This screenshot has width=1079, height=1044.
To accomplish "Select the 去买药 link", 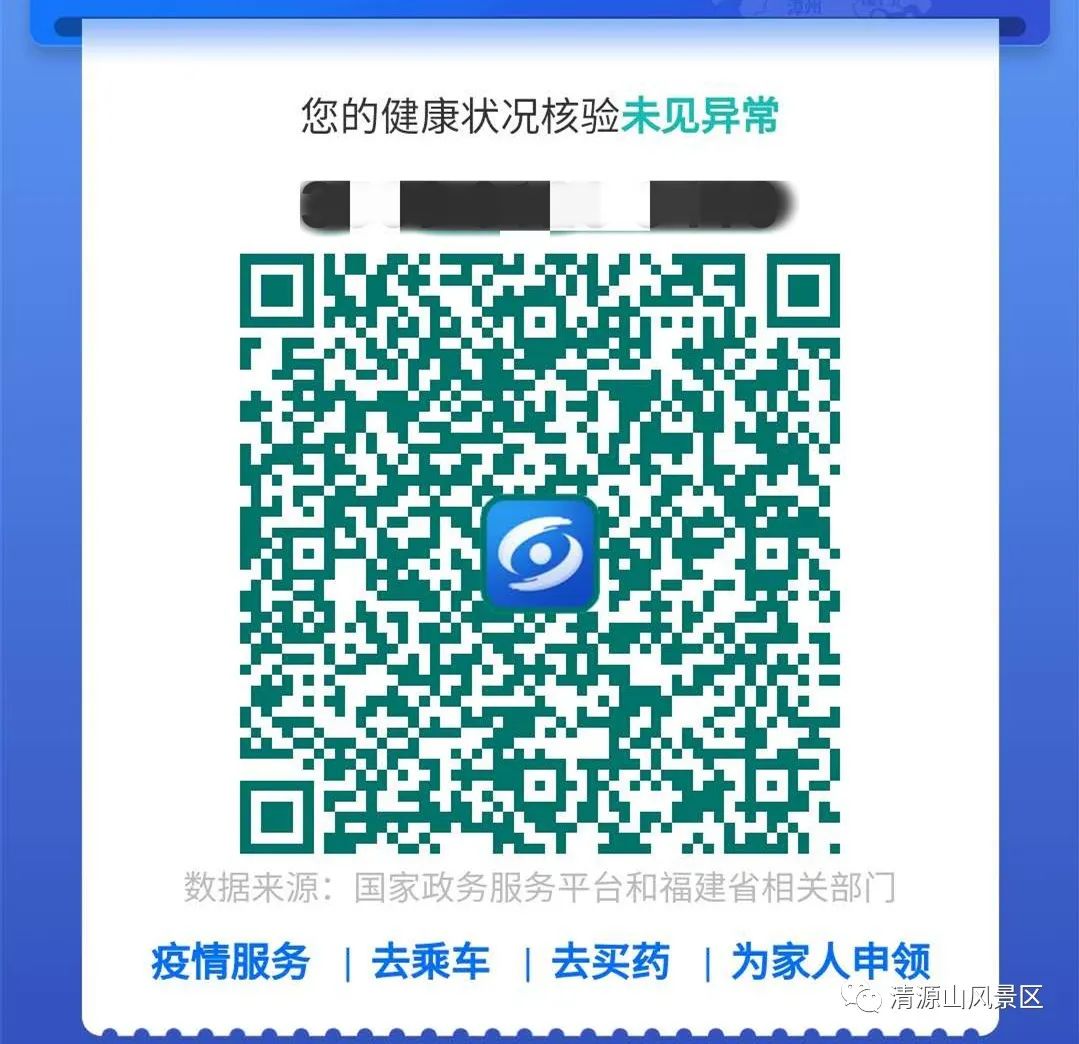I will click(610, 962).
